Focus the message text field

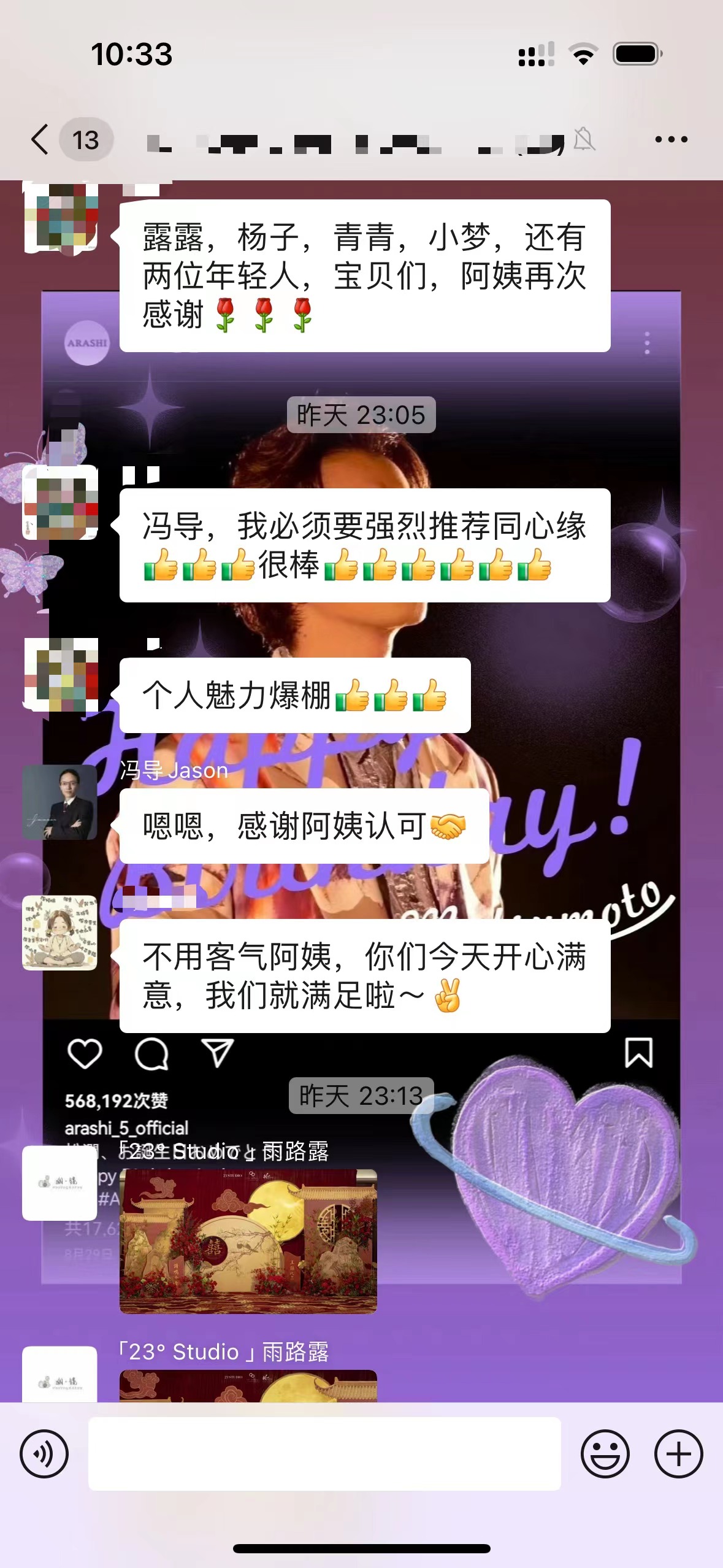point(324,1453)
